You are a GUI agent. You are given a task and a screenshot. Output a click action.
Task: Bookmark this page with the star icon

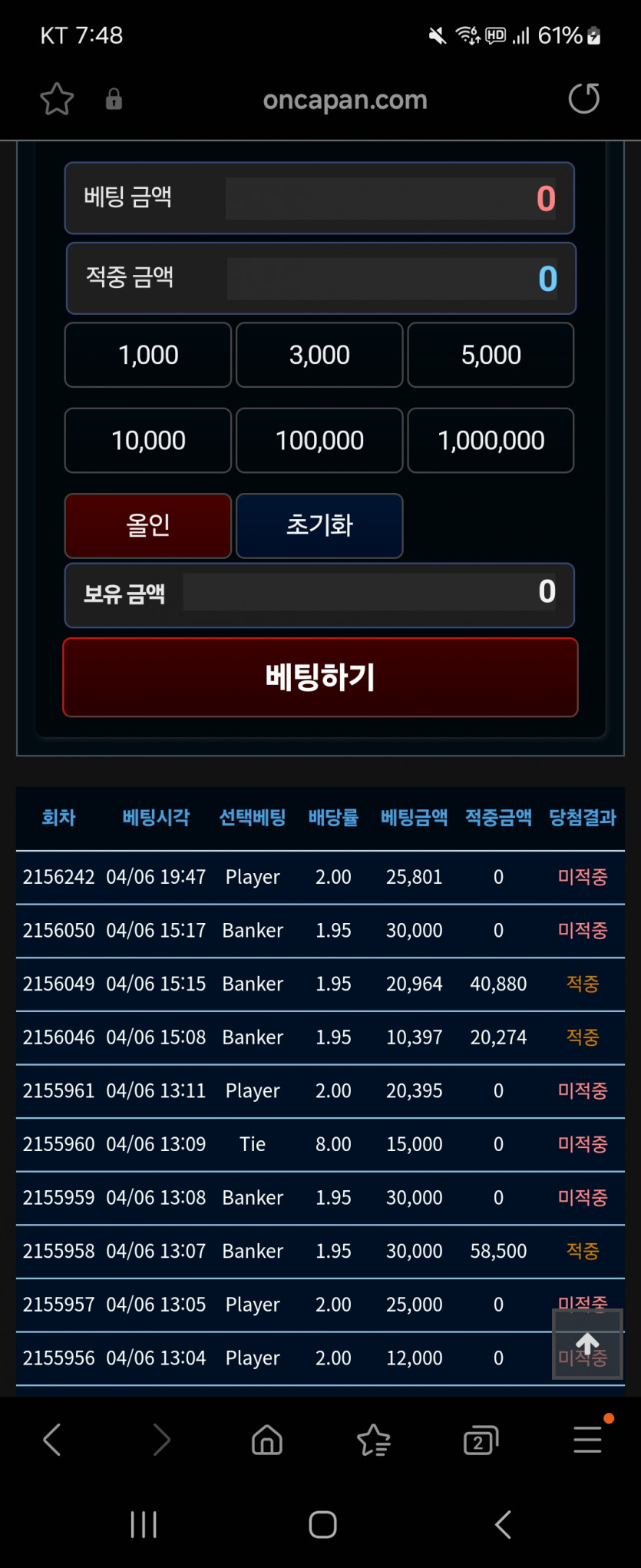[x=57, y=99]
